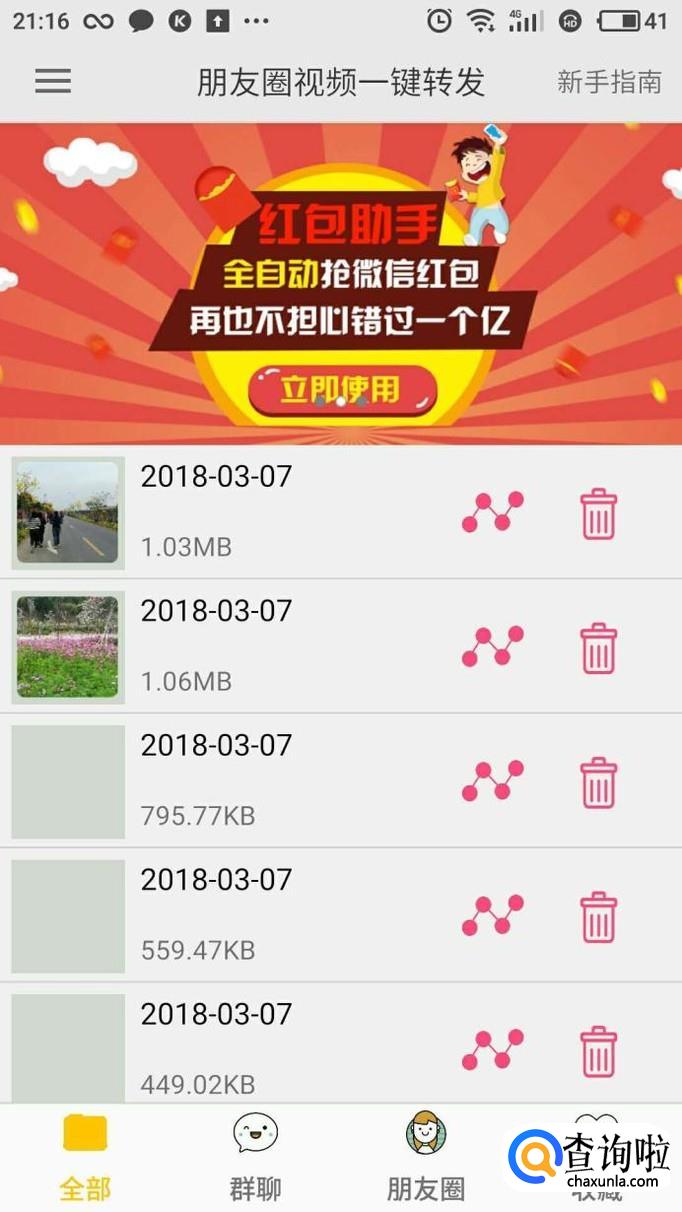Tap the 红包助手 立即使用 banner
This screenshot has width=682, height=1212.
342,389
